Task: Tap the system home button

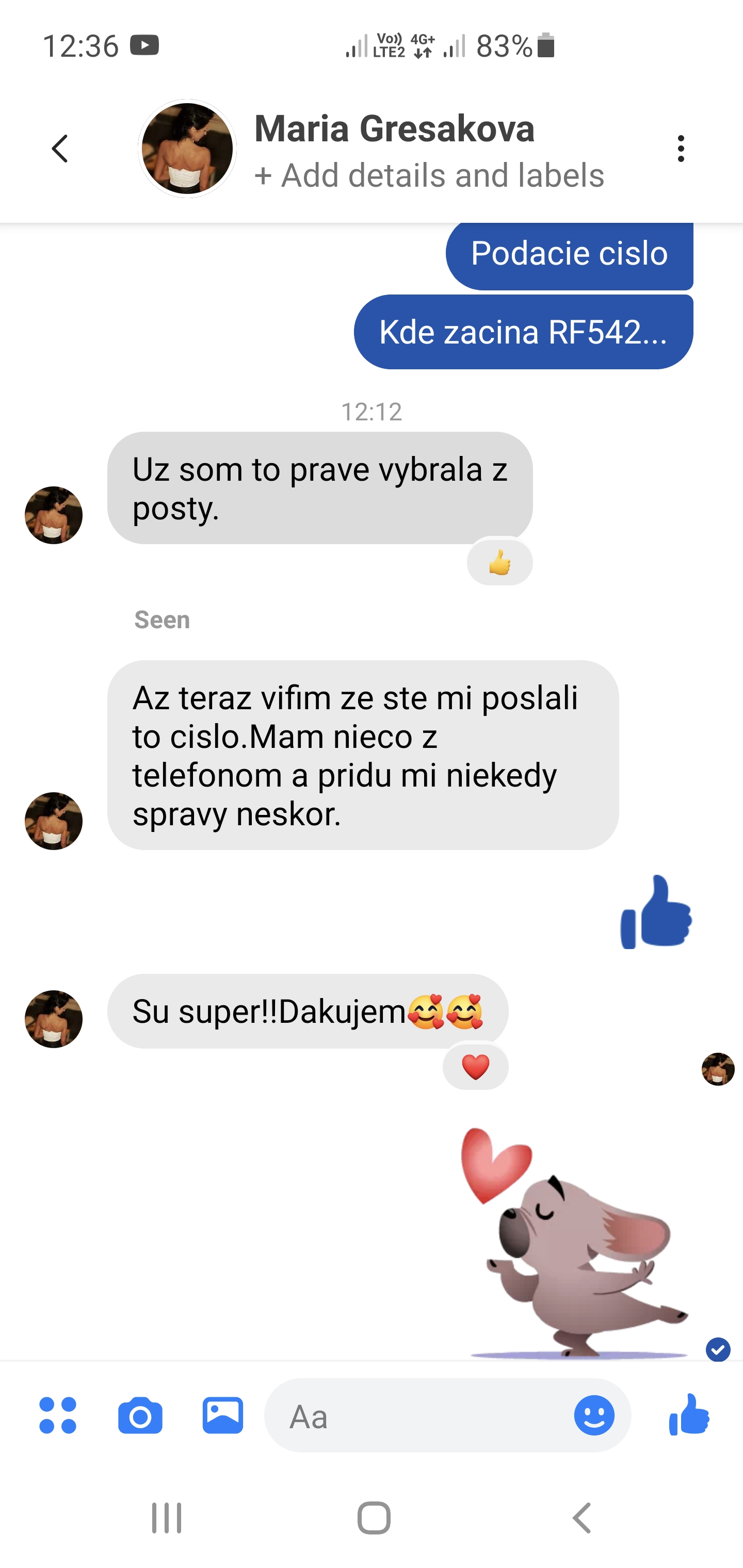Action: 374,1517
